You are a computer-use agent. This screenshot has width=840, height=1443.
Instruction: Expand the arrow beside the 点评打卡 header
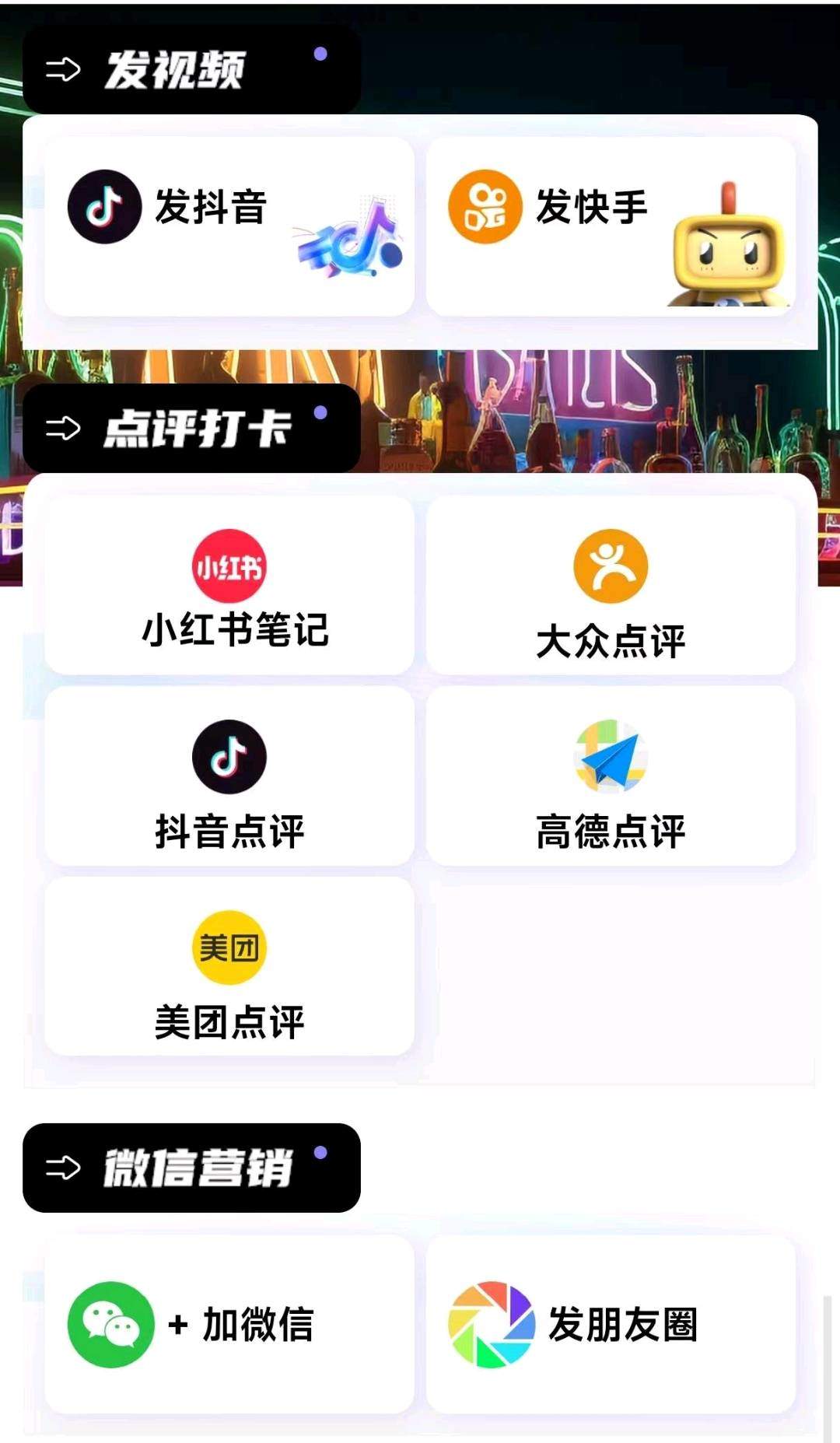click(64, 426)
